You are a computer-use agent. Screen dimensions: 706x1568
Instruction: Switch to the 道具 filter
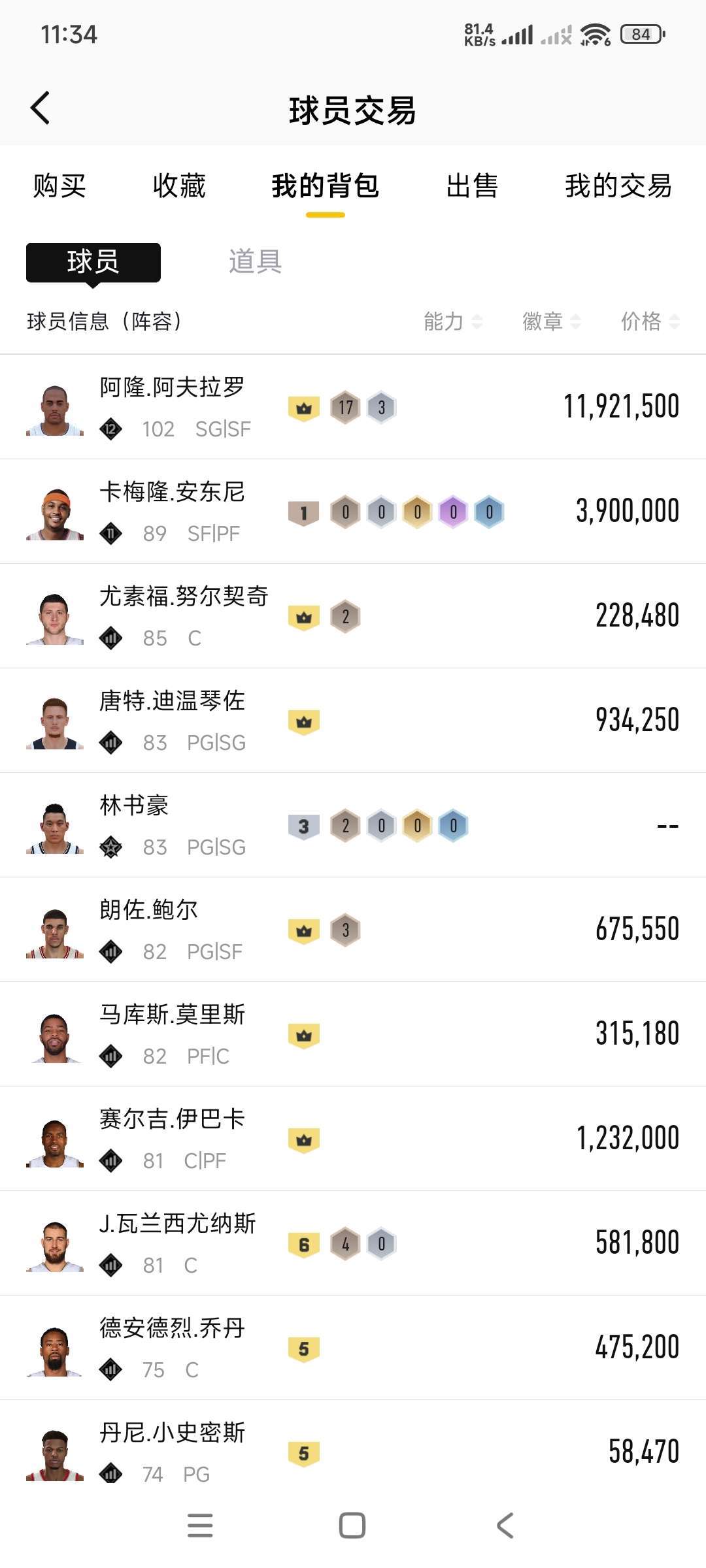click(x=254, y=263)
